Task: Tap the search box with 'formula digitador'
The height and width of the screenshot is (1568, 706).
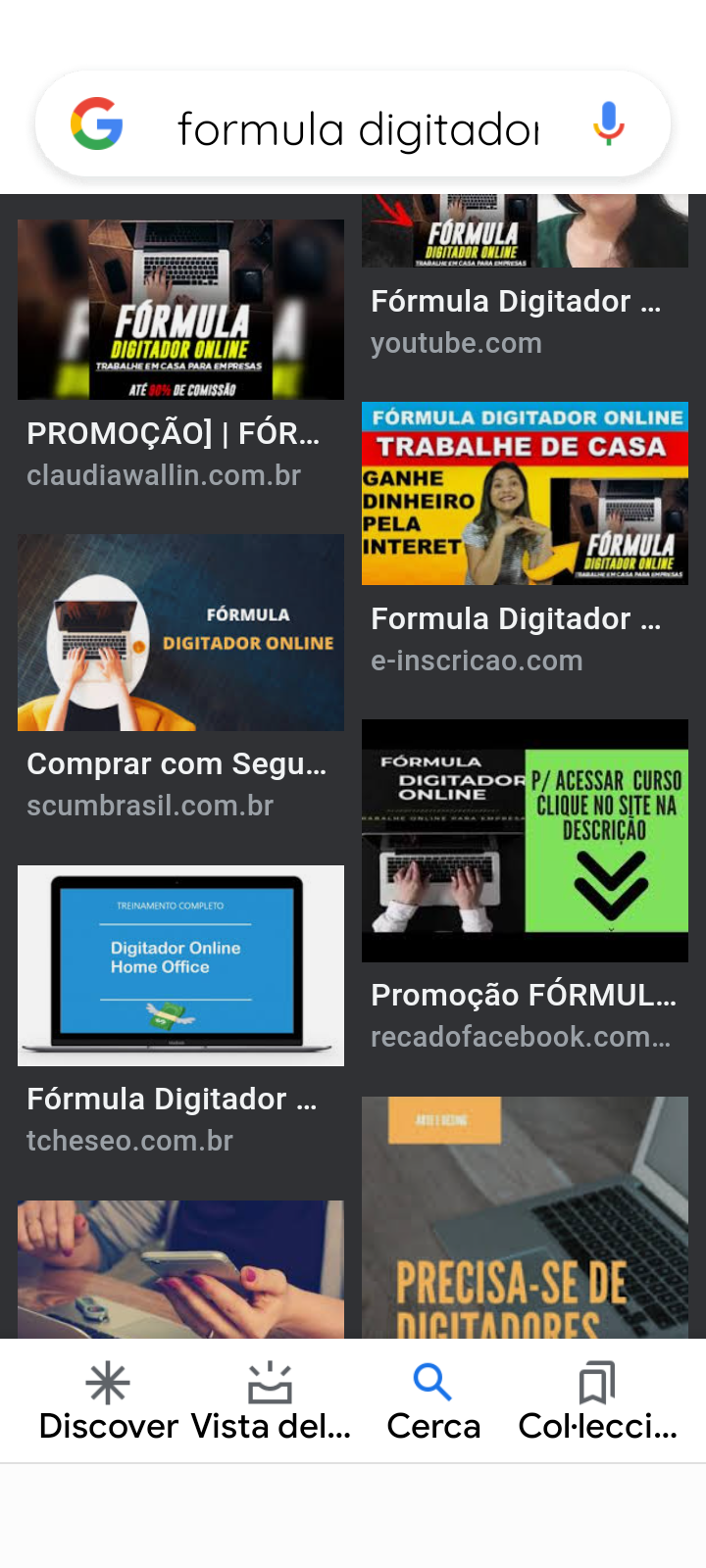Action: (x=358, y=128)
